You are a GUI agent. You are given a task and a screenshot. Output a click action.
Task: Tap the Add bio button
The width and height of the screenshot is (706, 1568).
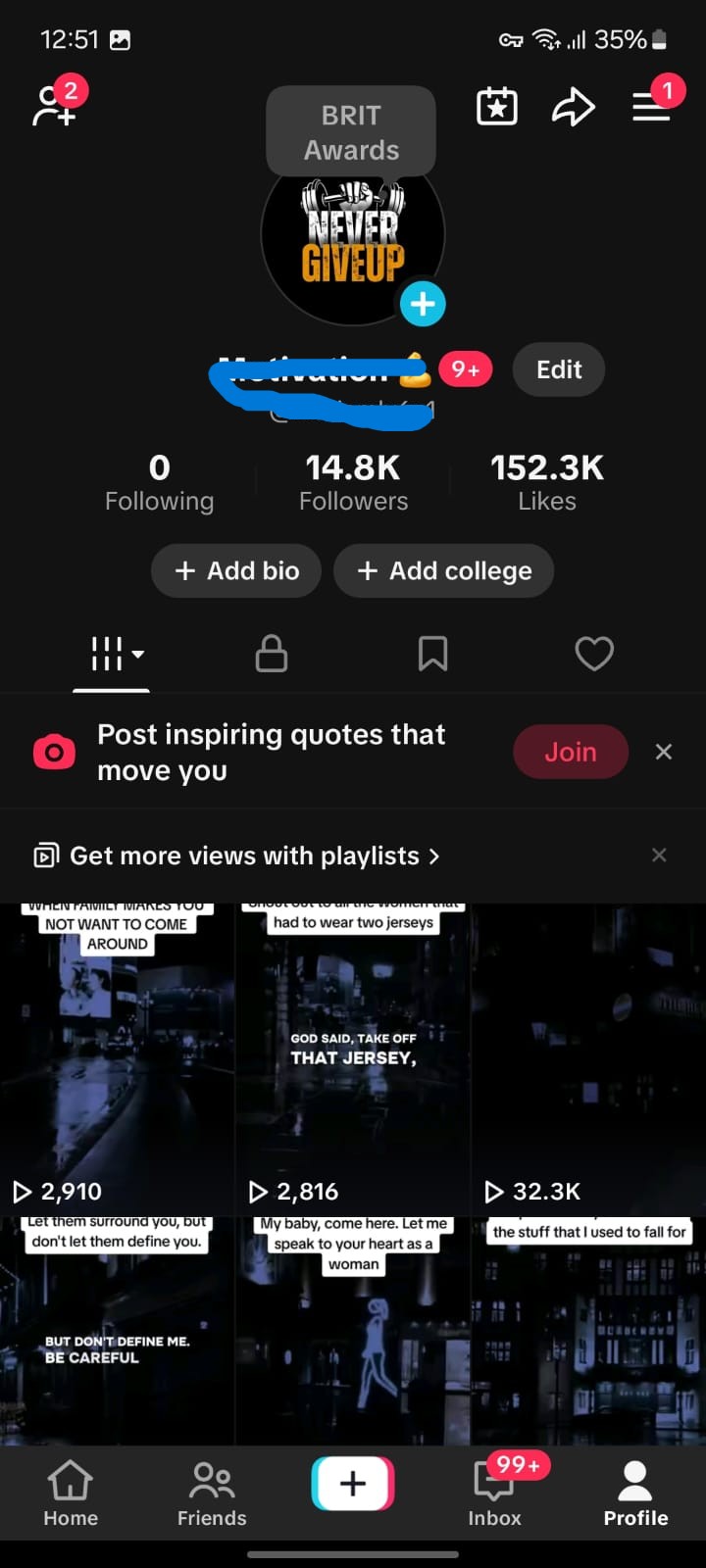pos(236,570)
